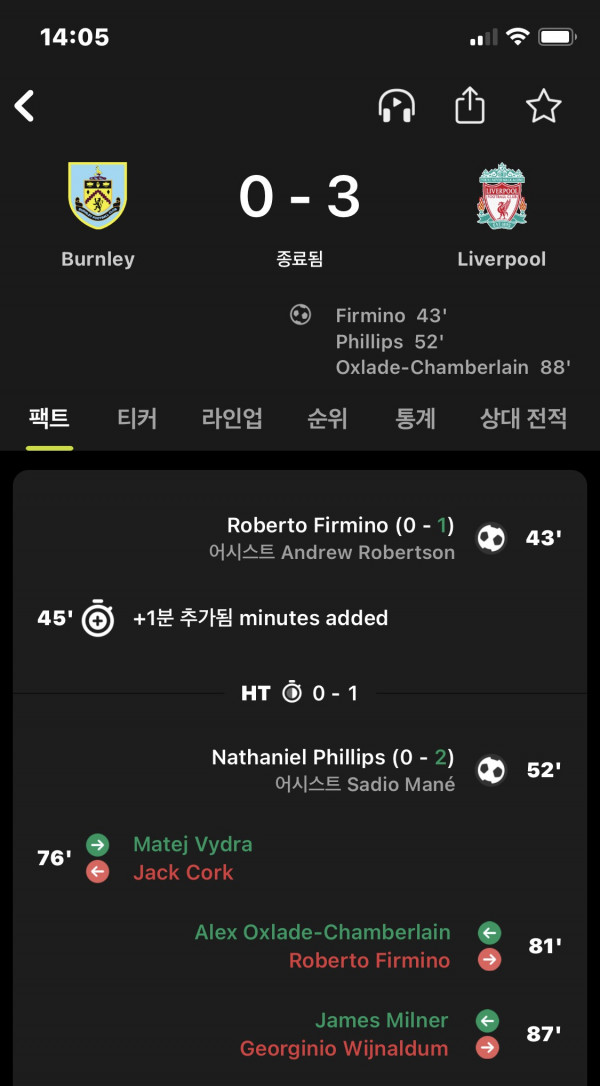Share this match

pos(470,107)
